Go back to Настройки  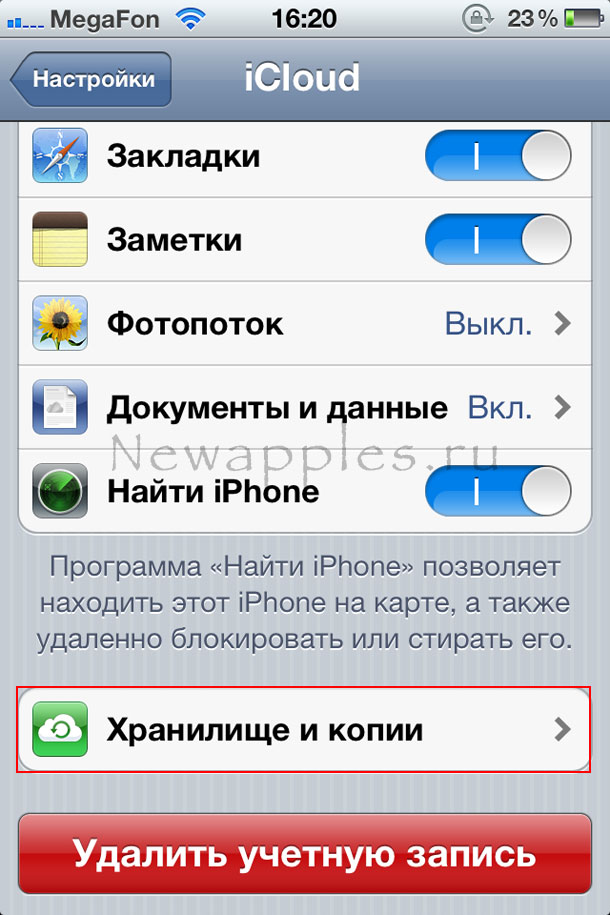coord(92,79)
